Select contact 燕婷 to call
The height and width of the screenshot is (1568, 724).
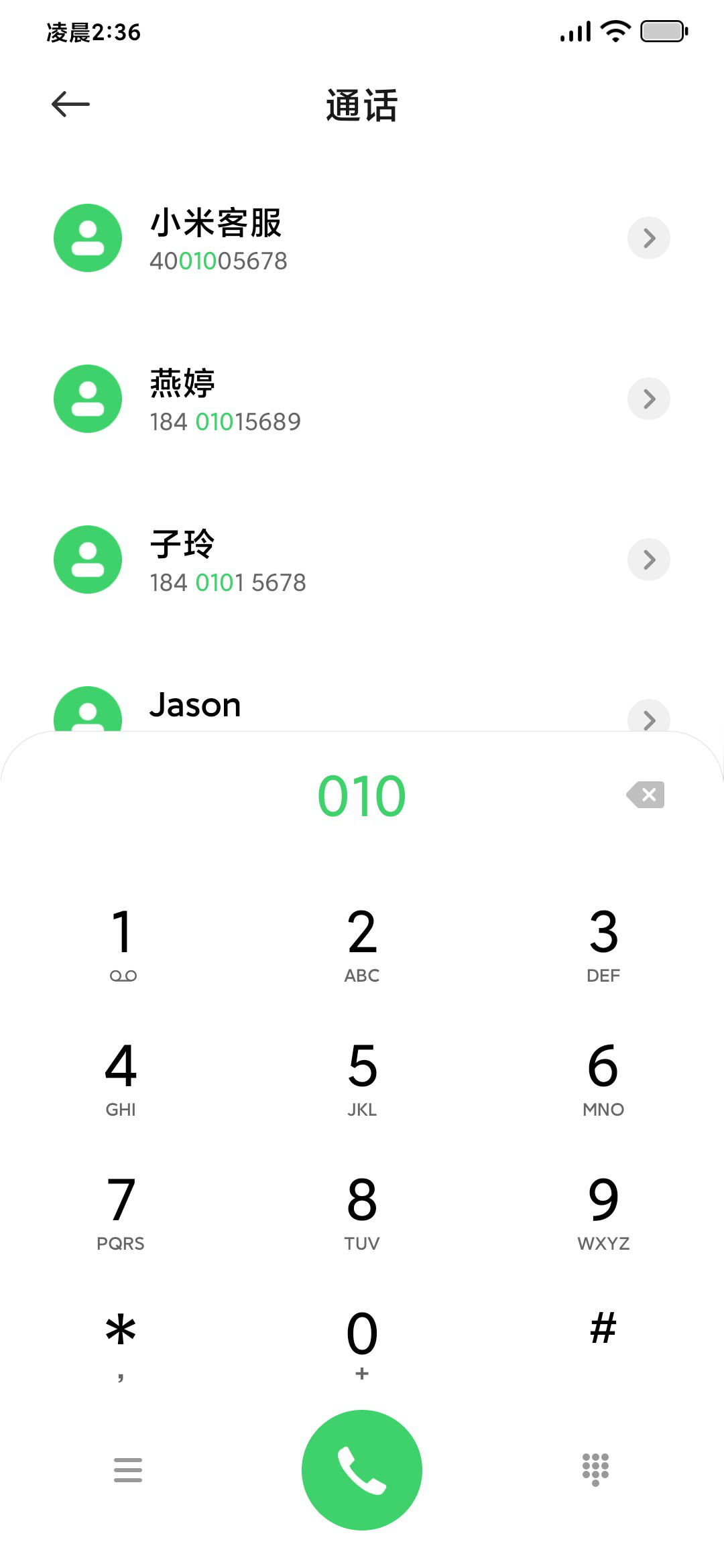pyautogui.click(x=362, y=399)
